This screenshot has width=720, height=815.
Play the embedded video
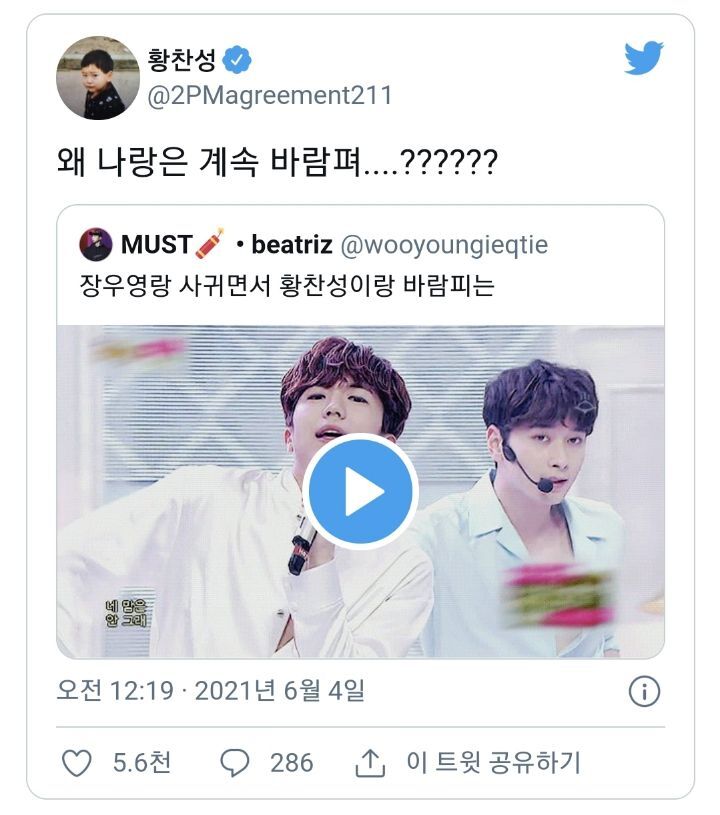coord(360,490)
